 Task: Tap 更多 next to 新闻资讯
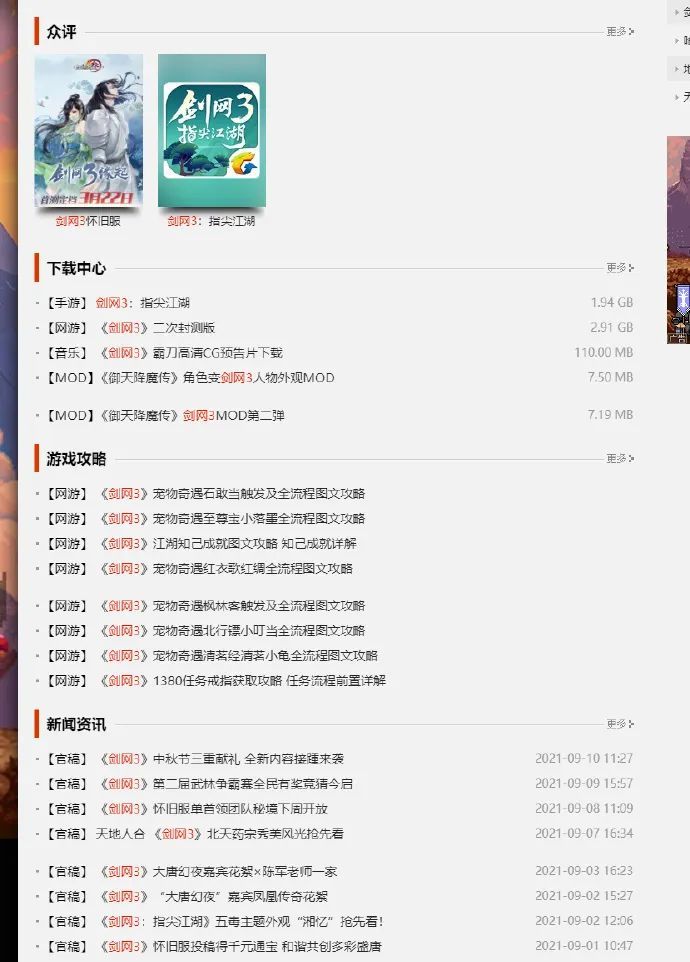pos(619,724)
